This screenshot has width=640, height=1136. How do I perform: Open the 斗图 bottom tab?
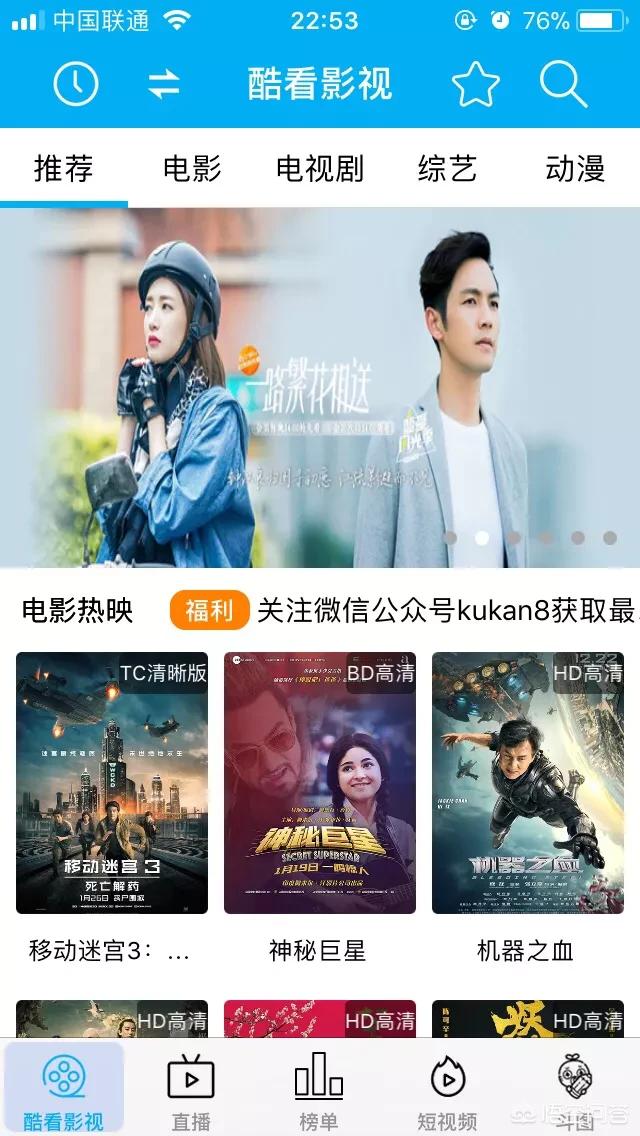(x=575, y=1088)
